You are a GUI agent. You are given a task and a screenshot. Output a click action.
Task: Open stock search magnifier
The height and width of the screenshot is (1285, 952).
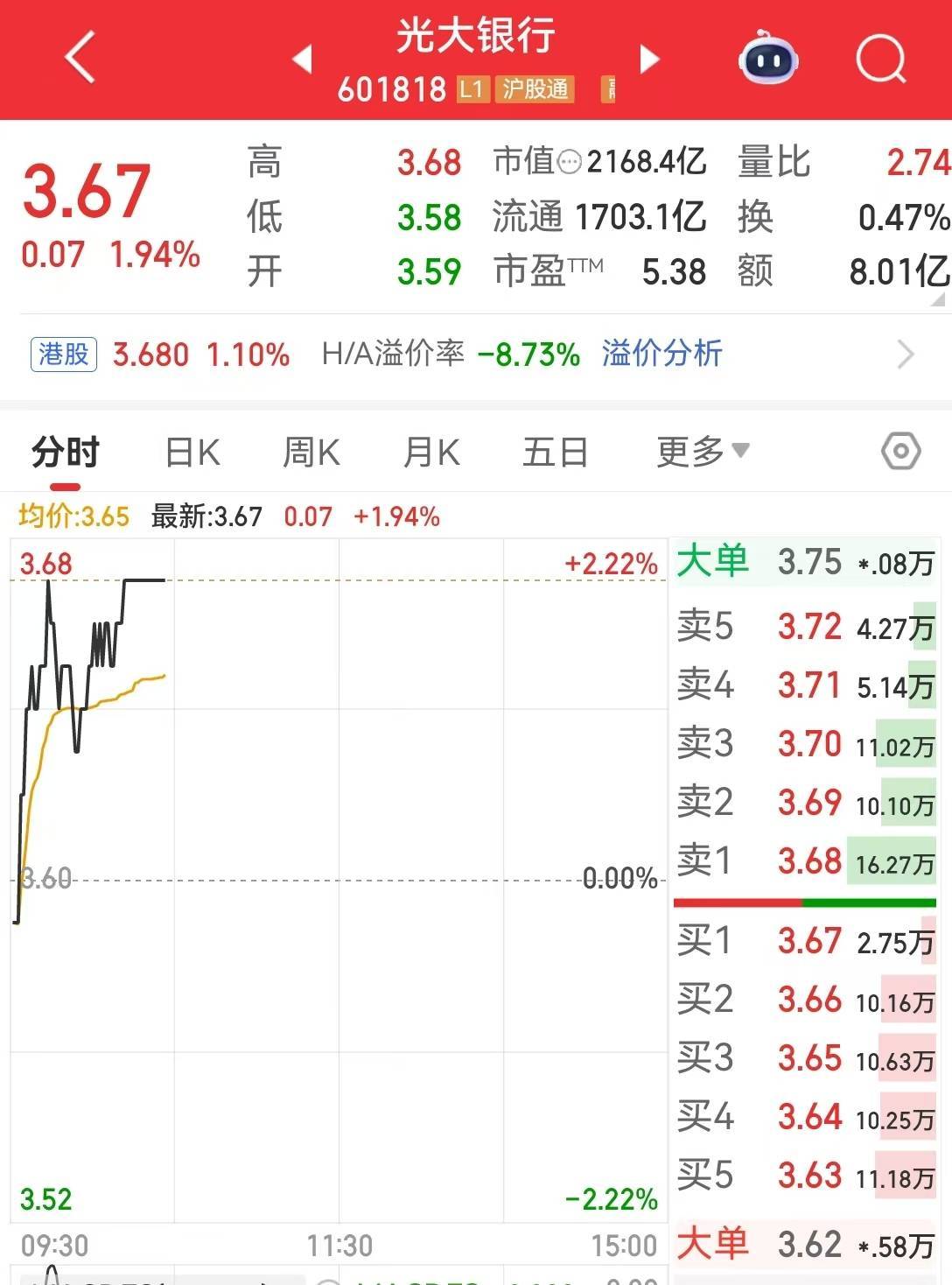(880, 59)
